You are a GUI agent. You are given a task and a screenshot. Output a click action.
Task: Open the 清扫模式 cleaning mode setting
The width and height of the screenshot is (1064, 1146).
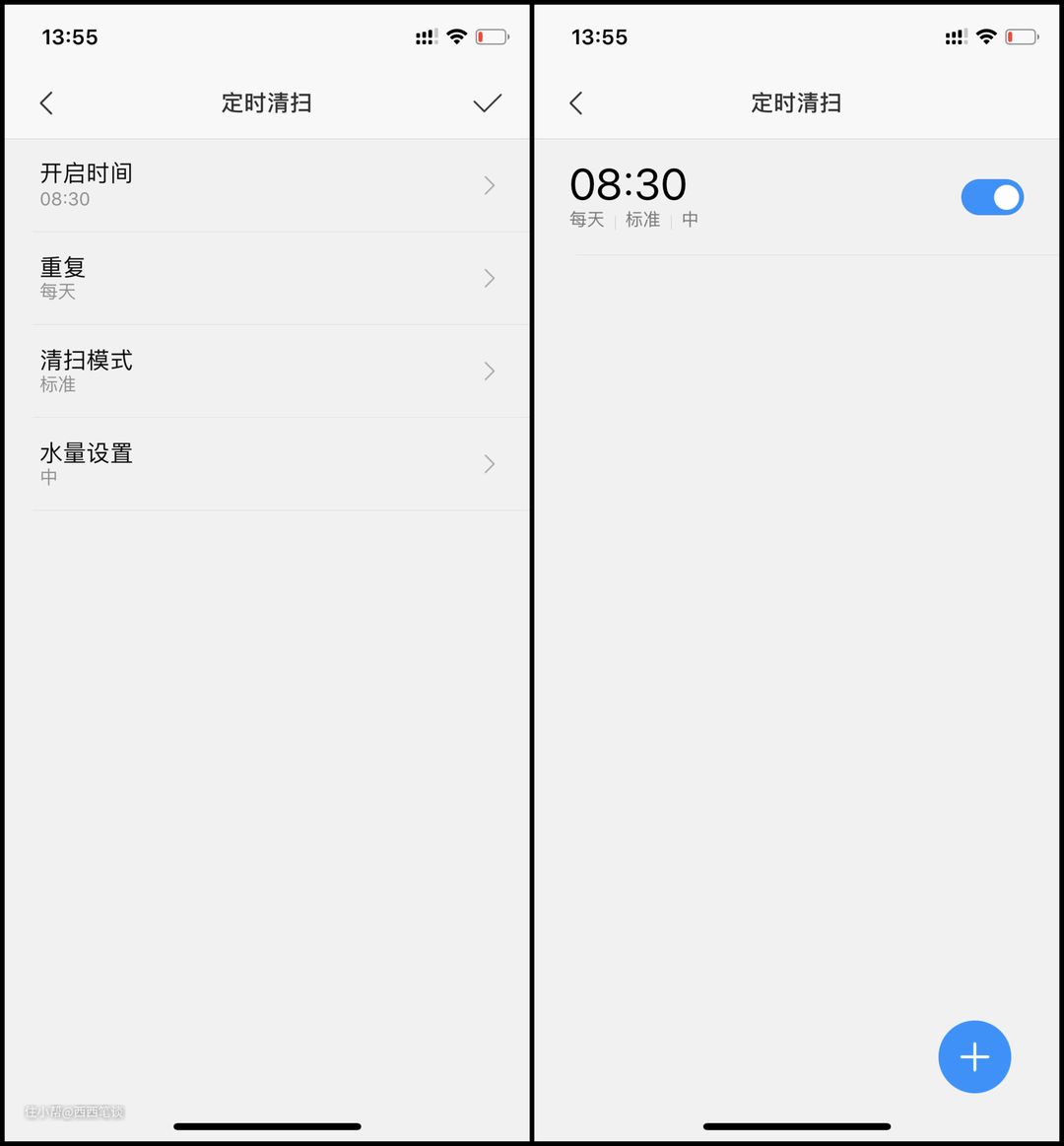pyautogui.click(x=266, y=371)
